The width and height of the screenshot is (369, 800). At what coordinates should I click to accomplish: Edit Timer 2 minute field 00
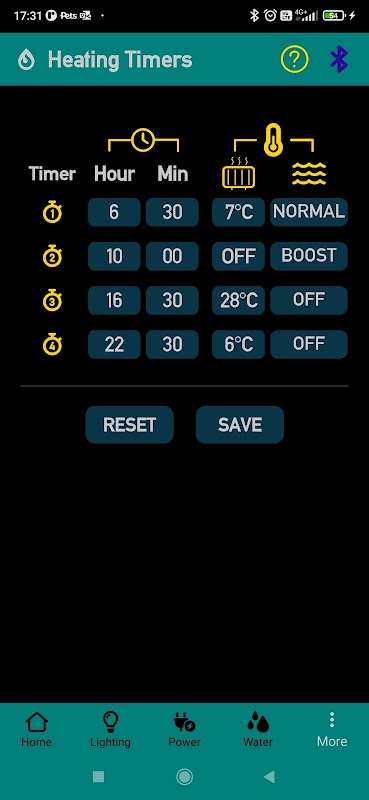tap(172, 256)
